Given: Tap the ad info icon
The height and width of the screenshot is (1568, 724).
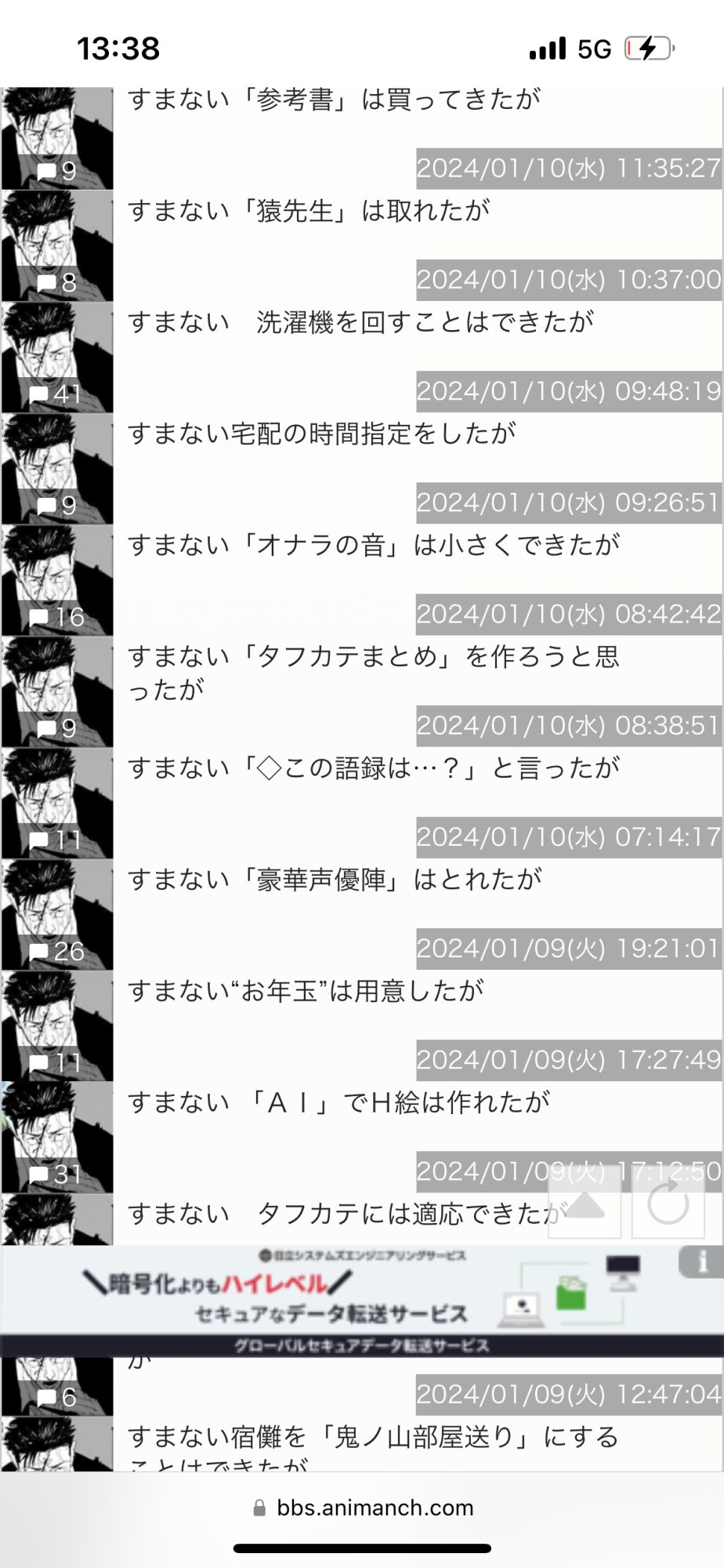Looking at the screenshot, I should pos(701,1261).
